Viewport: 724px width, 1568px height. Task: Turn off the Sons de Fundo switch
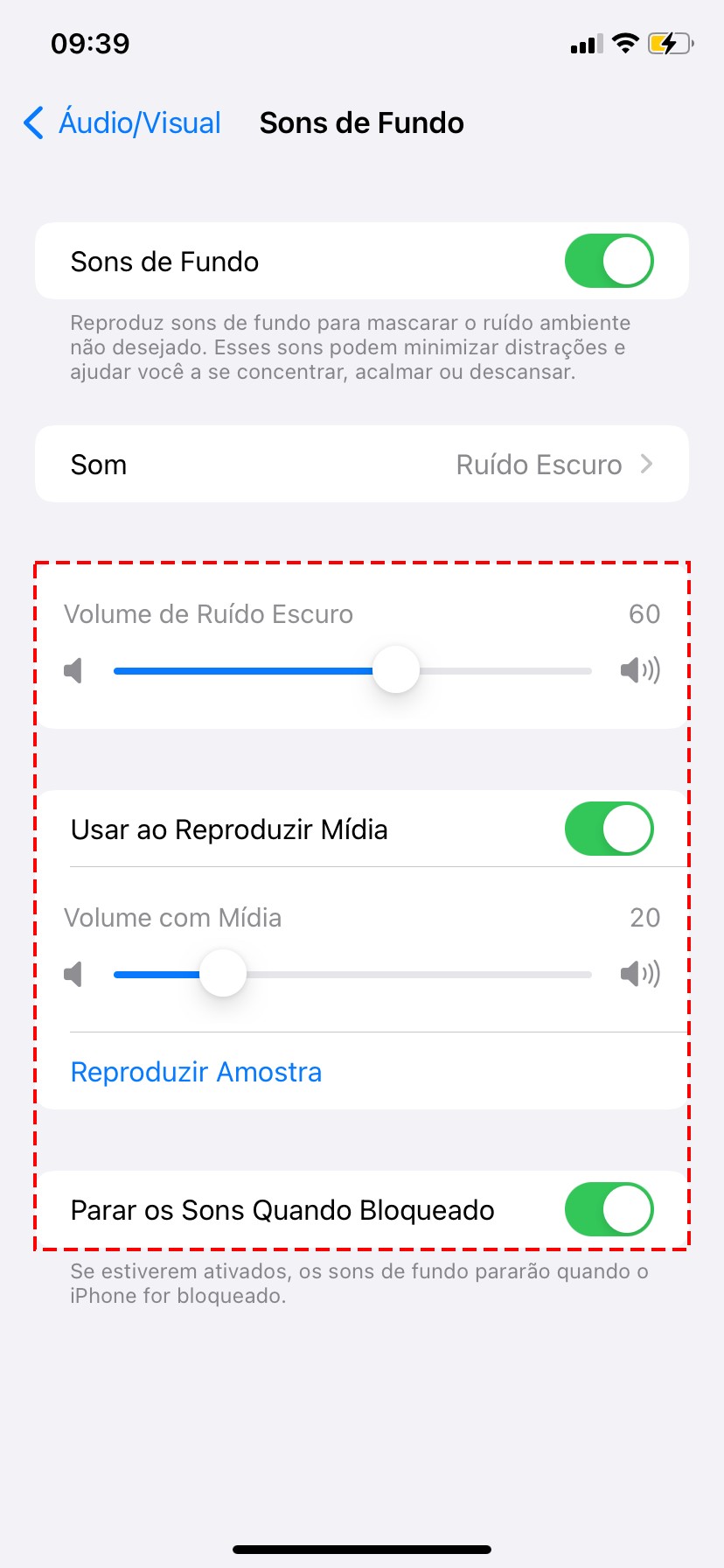click(x=609, y=261)
